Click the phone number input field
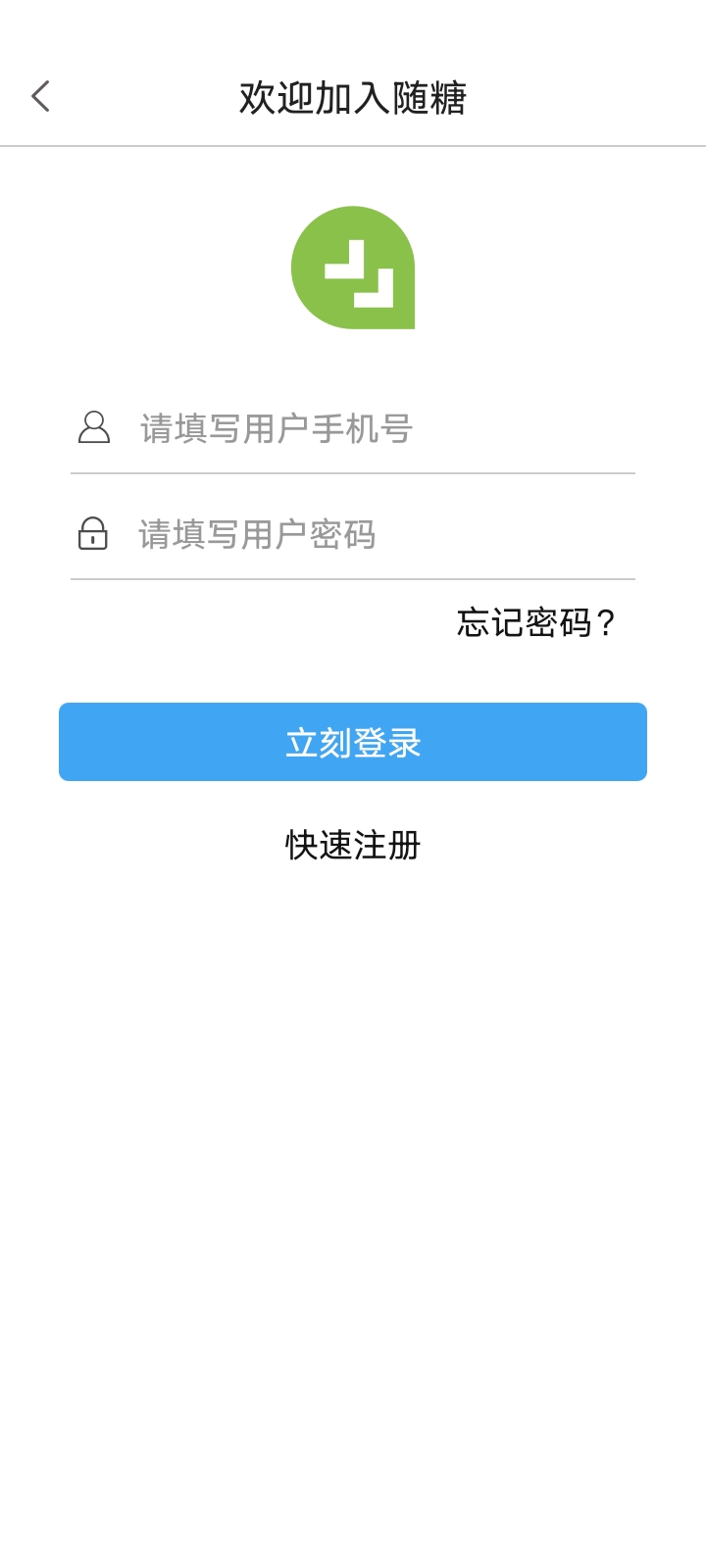Image resolution: width=706 pixels, height=1568 pixels. coord(373,428)
